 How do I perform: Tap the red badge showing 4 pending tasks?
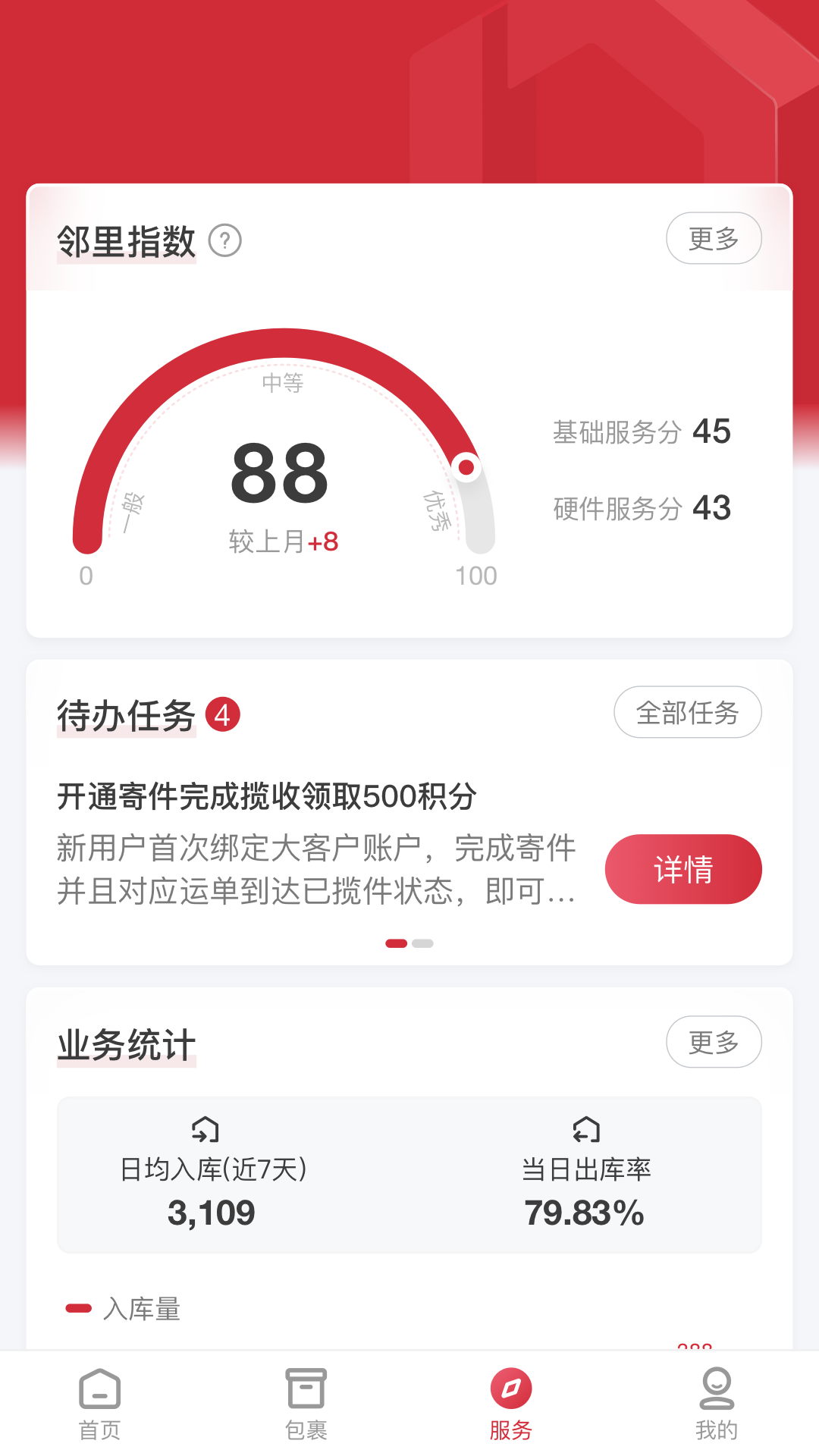coord(225,714)
